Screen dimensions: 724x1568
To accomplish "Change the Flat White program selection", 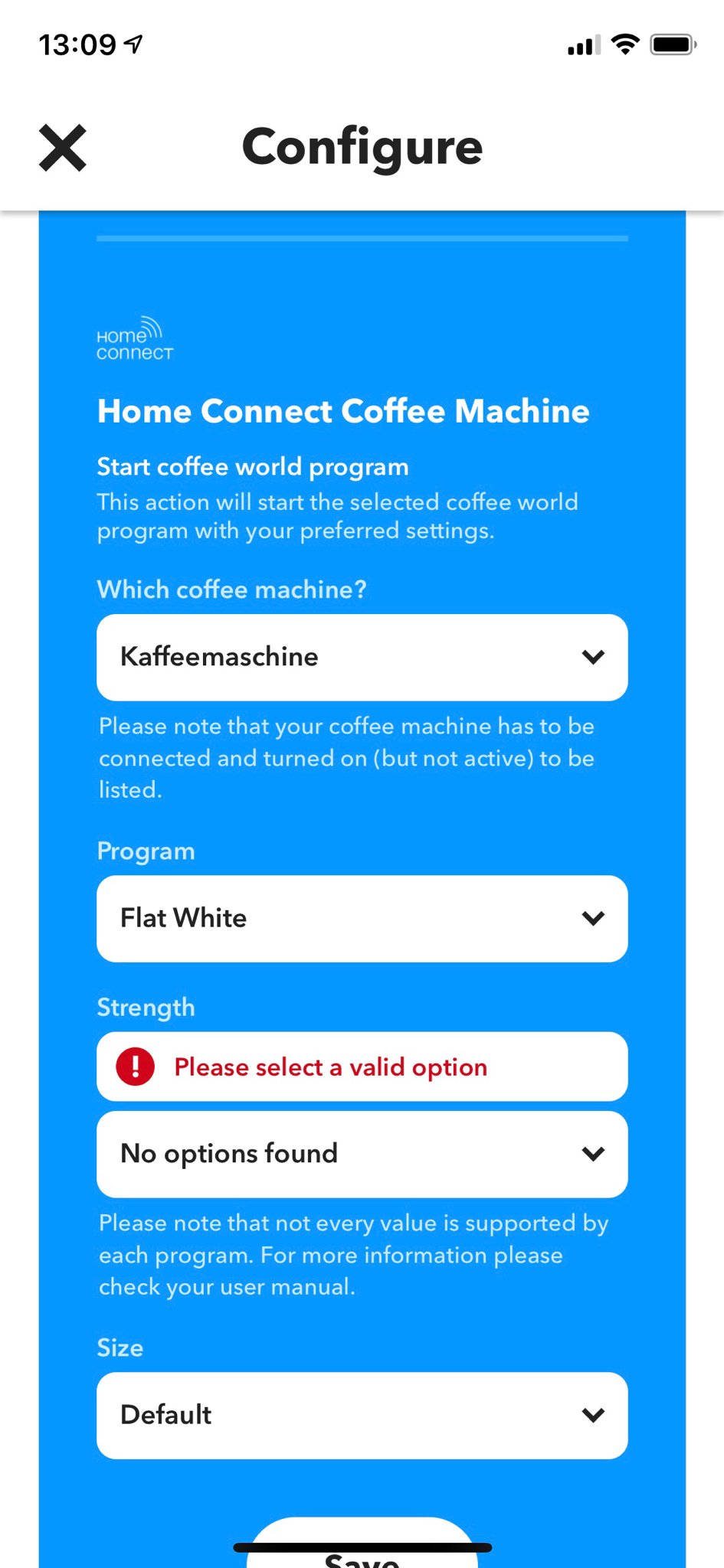I will [362, 918].
